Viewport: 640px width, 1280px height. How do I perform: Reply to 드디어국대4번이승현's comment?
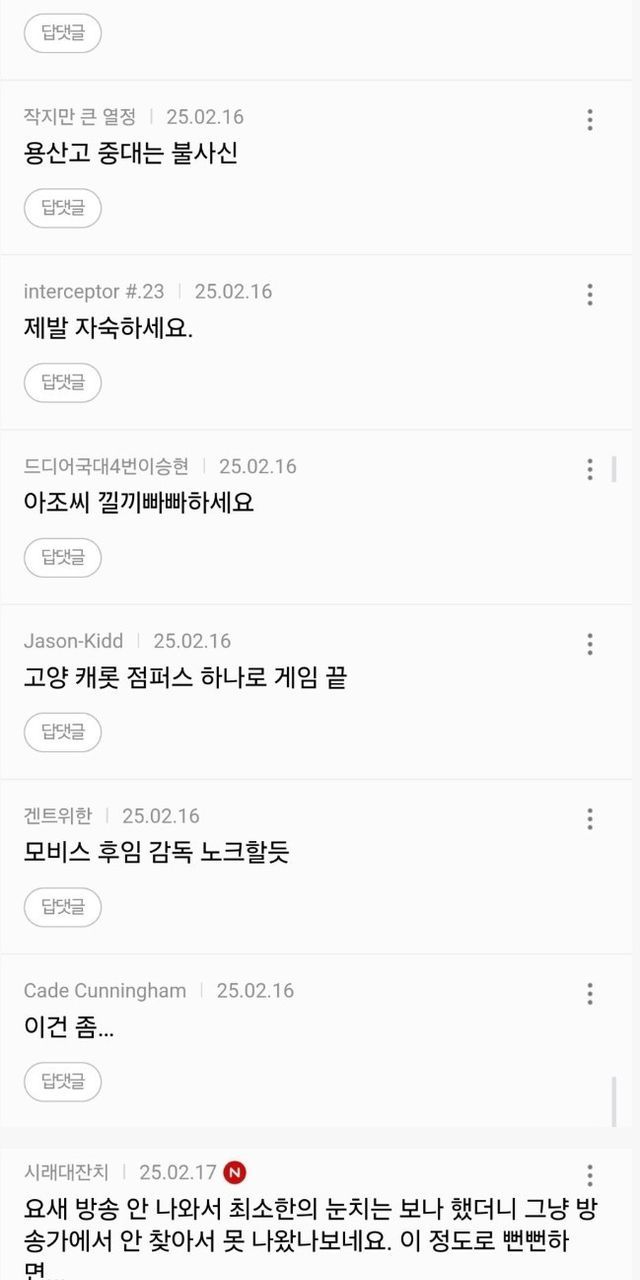pyautogui.click(x=62, y=557)
